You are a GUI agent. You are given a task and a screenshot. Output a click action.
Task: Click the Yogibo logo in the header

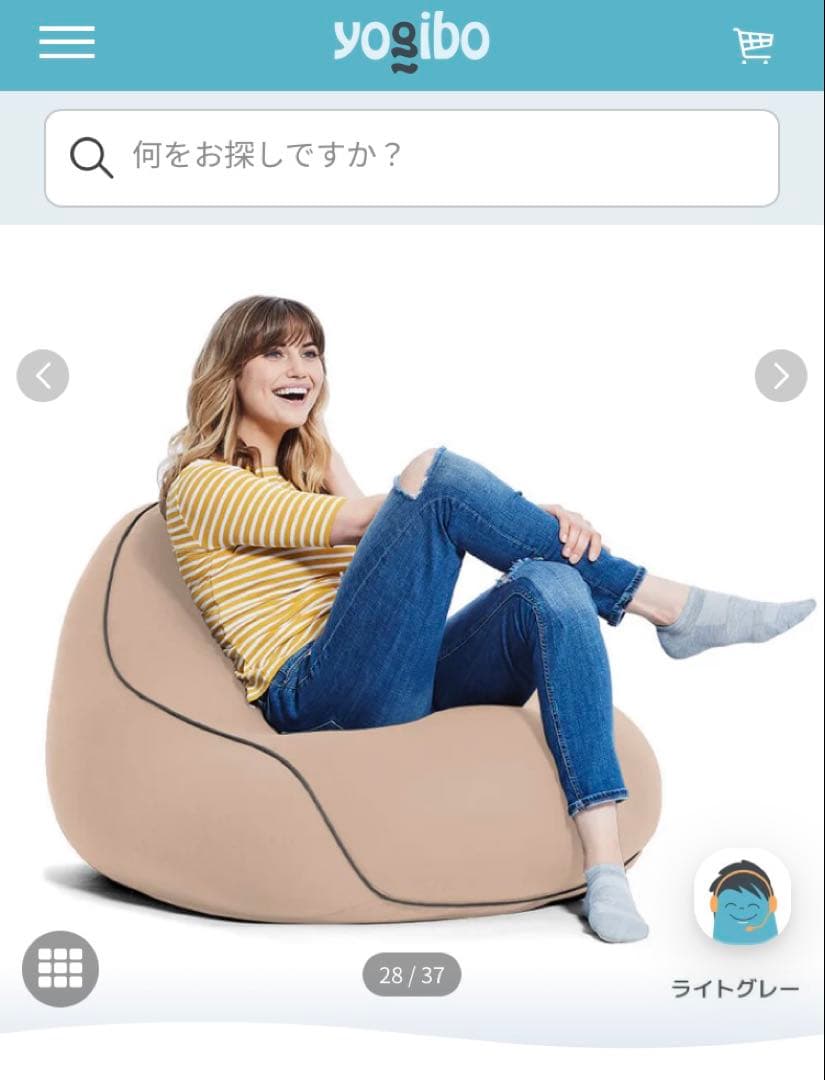point(412,43)
